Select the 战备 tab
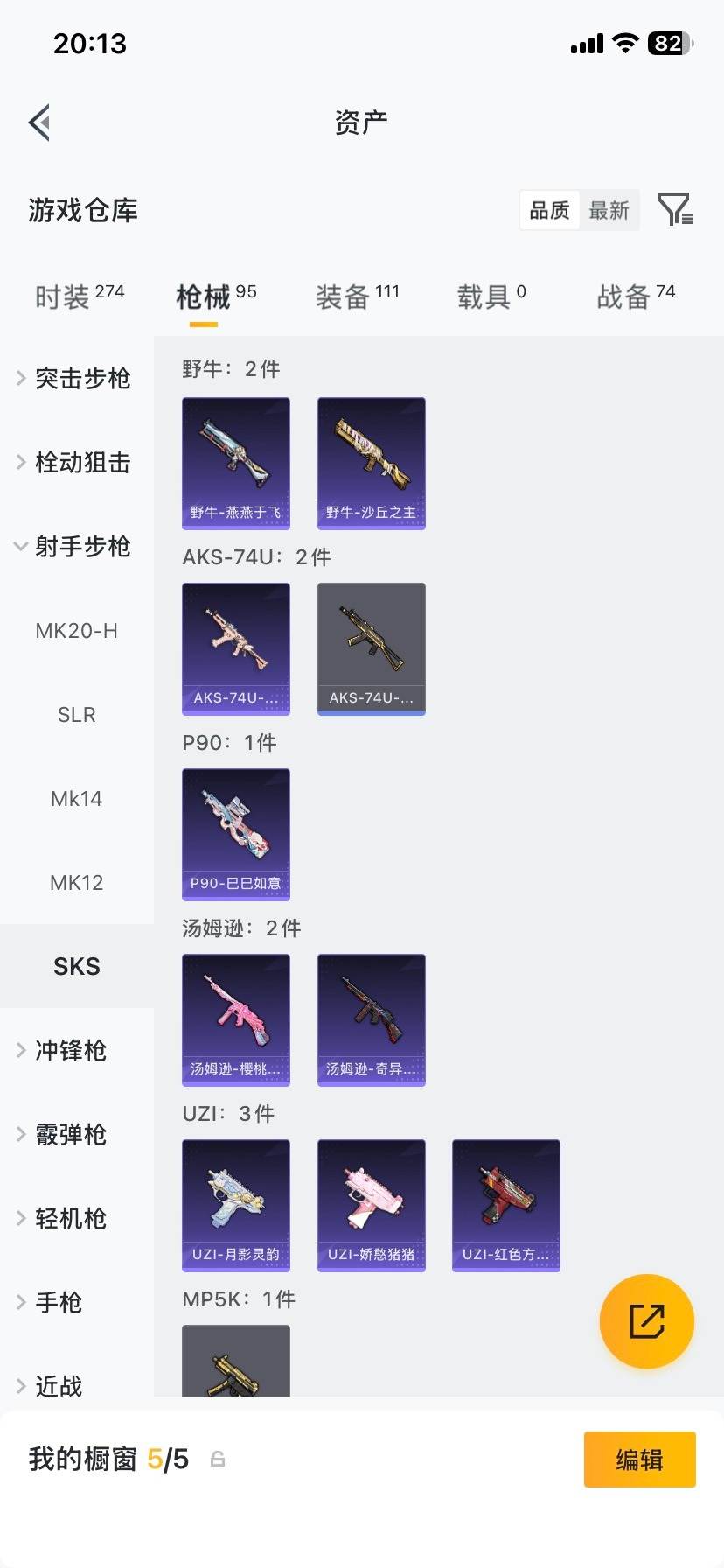The height and width of the screenshot is (1568, 724). (635, 297)
